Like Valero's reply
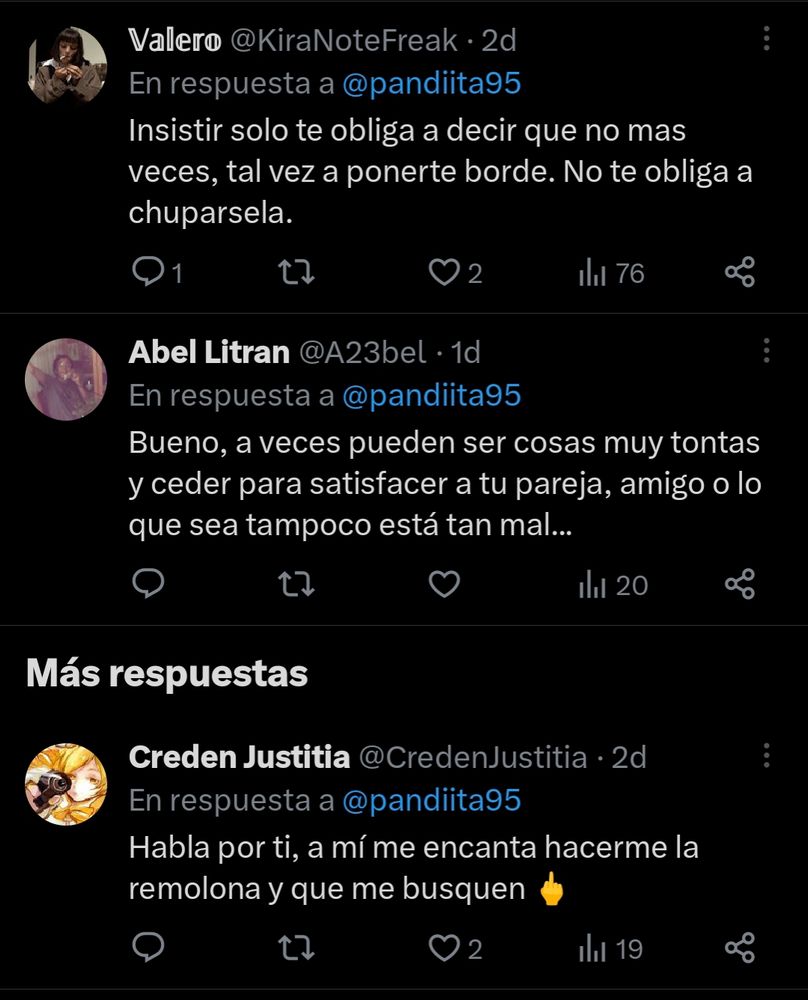 click(x=443, y=272)
